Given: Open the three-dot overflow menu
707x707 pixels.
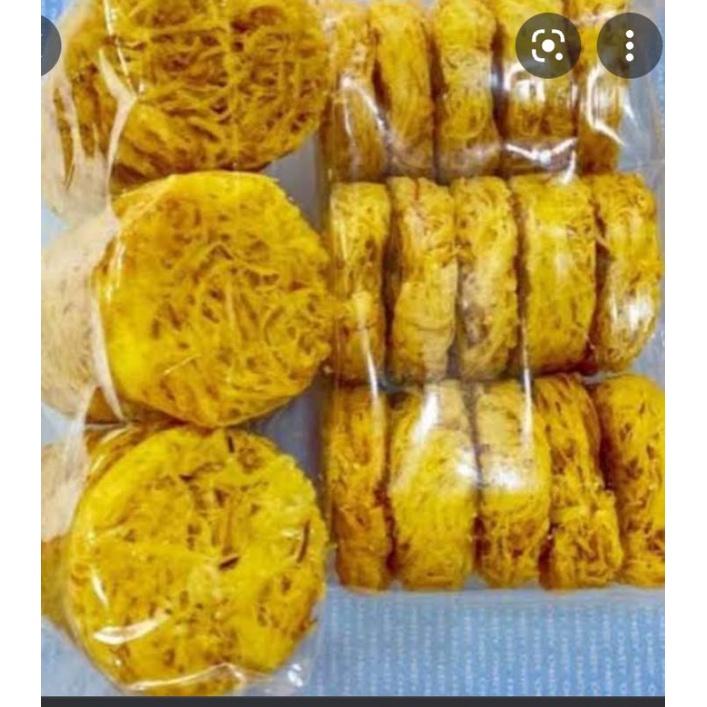Looking at the screenshot, I should (x=629, y=45).
